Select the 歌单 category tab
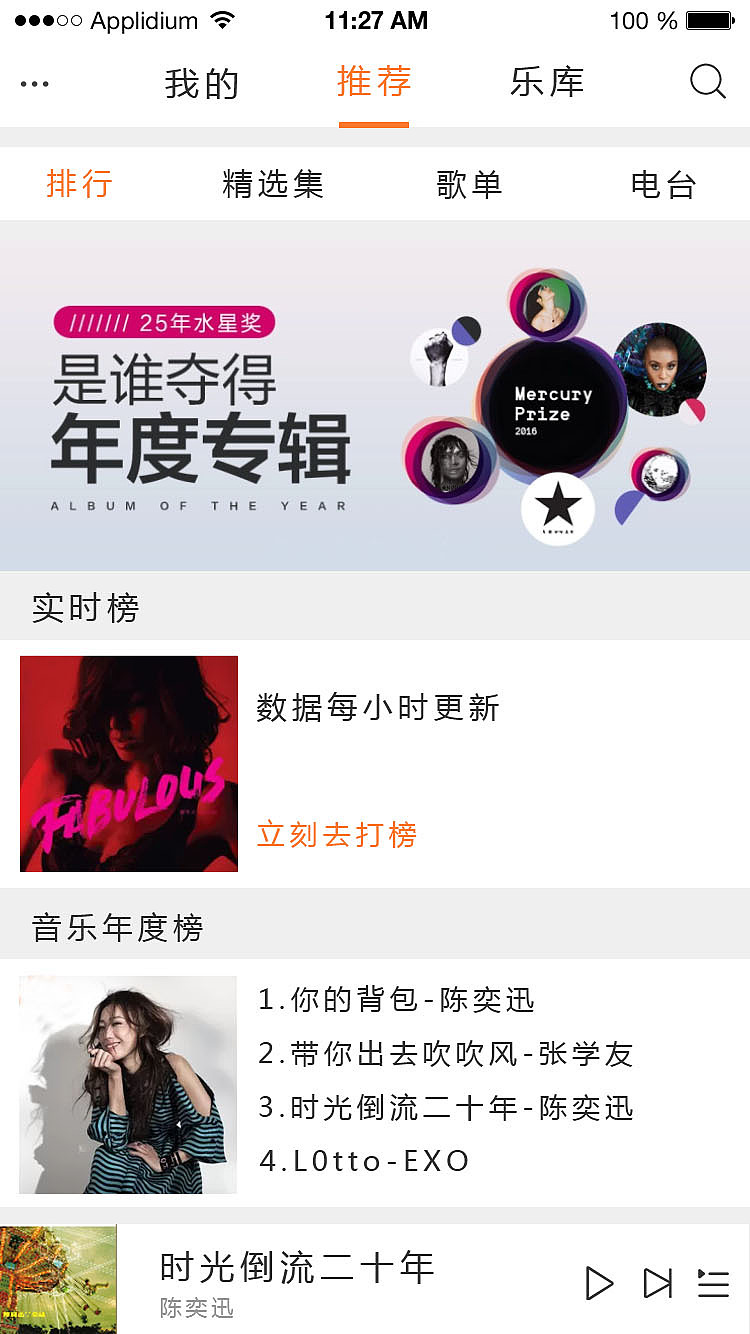This screenshot has height=1334, width=750. click(x=470, y=185)
